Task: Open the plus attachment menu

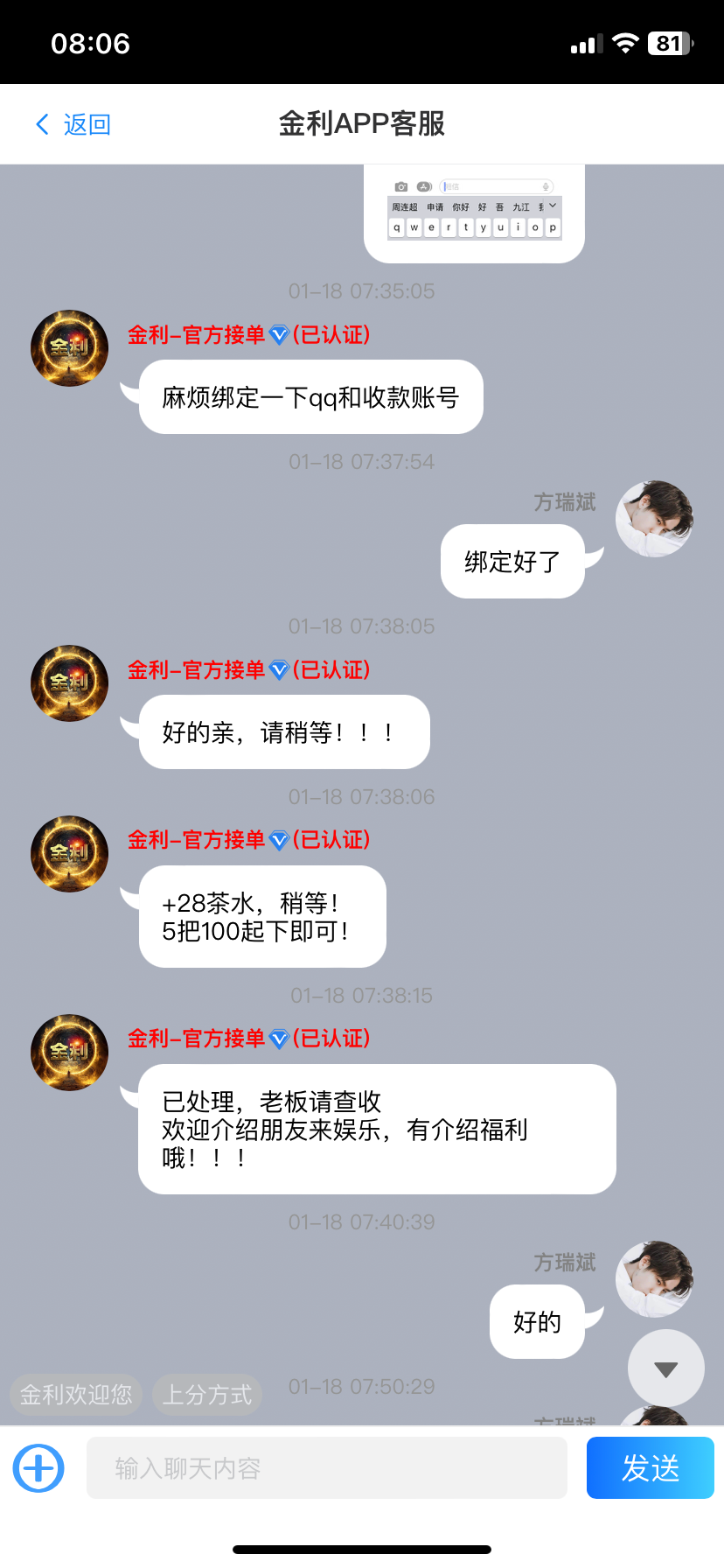Action: pos(38,1467)
